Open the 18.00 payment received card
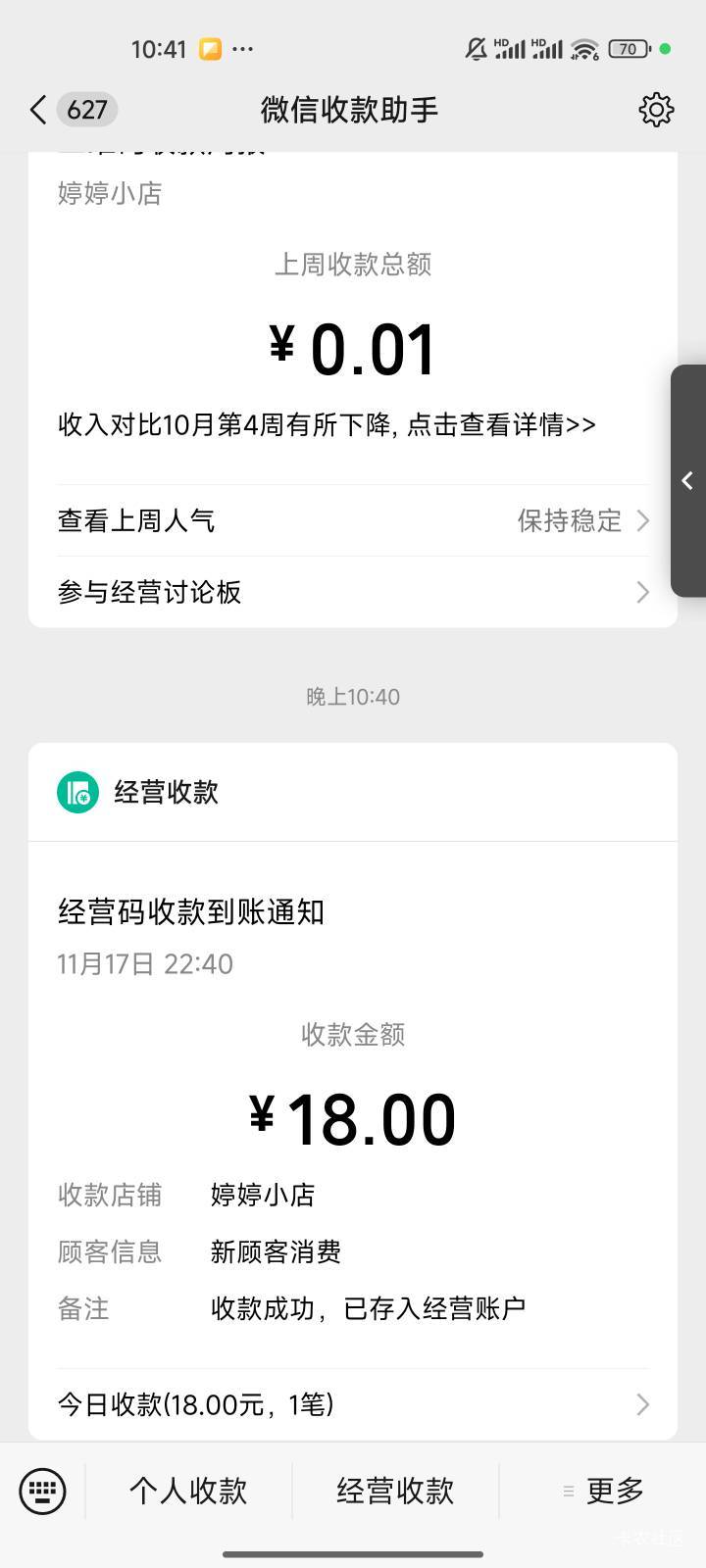 click(353, 1117)
